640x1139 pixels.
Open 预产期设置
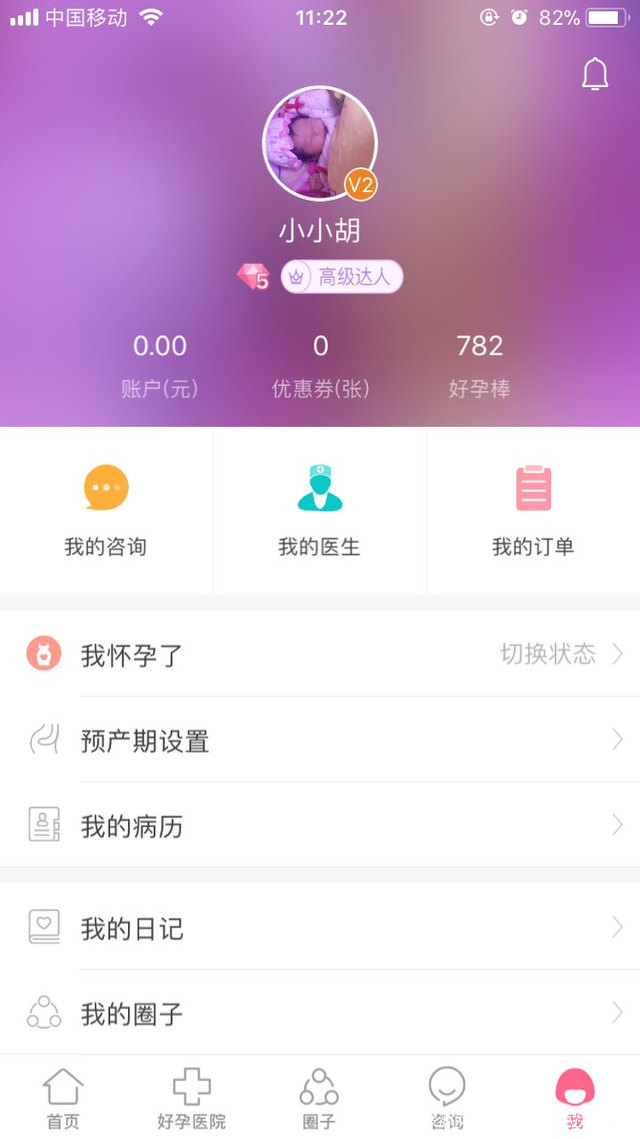coord(320,741)
